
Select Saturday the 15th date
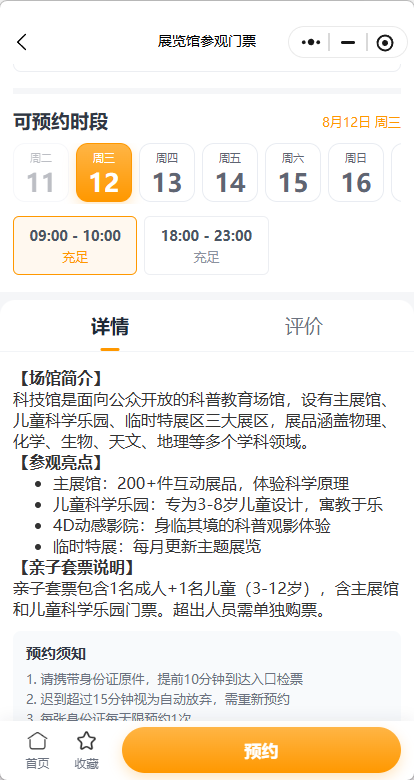coord(293,173)
